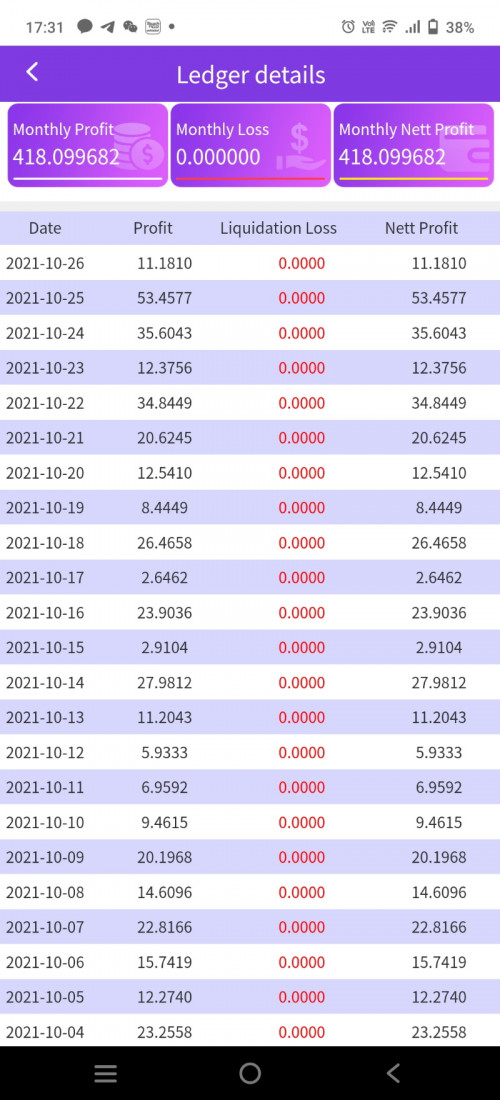500x1100 pixels.
Task: Go back from Ledger details
Action: coord(32,72)
